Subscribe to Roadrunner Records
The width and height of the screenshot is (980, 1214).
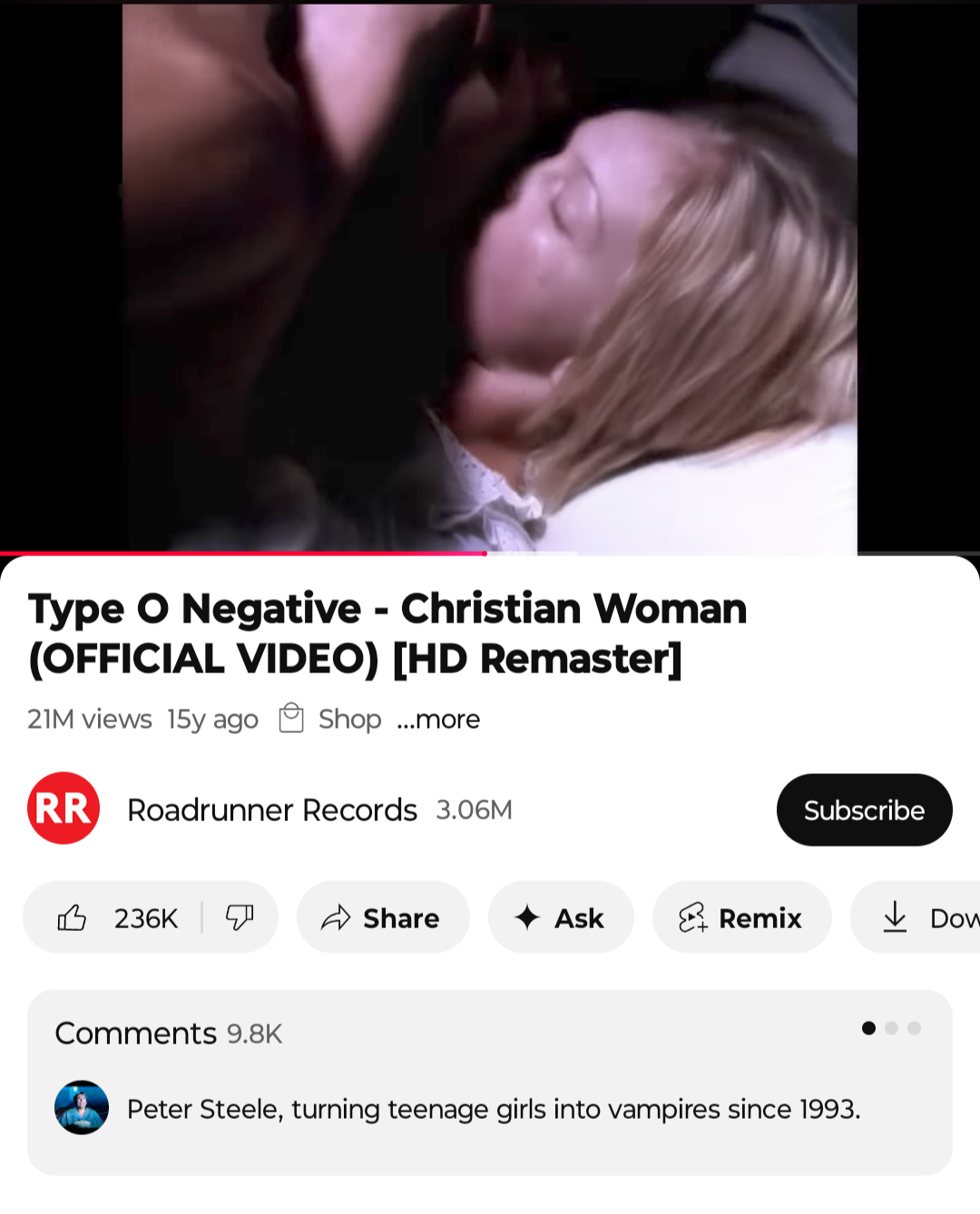(x=864, y=809)
